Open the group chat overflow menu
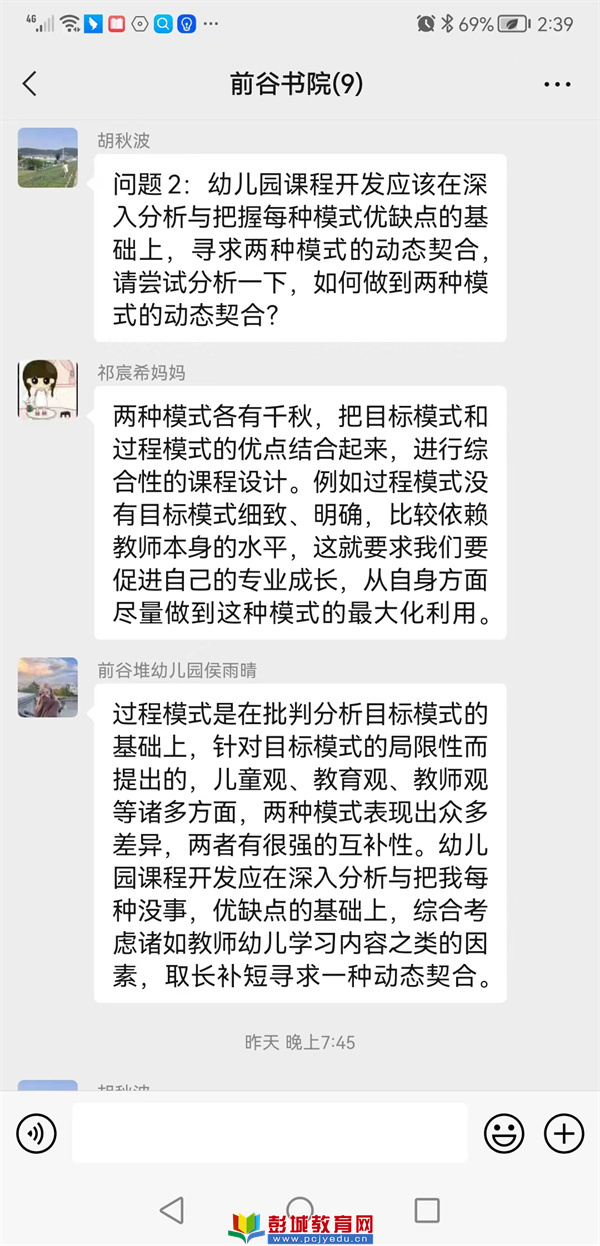Image resolution: width=600 pixels, height=1246 pixels. point(557,84)
